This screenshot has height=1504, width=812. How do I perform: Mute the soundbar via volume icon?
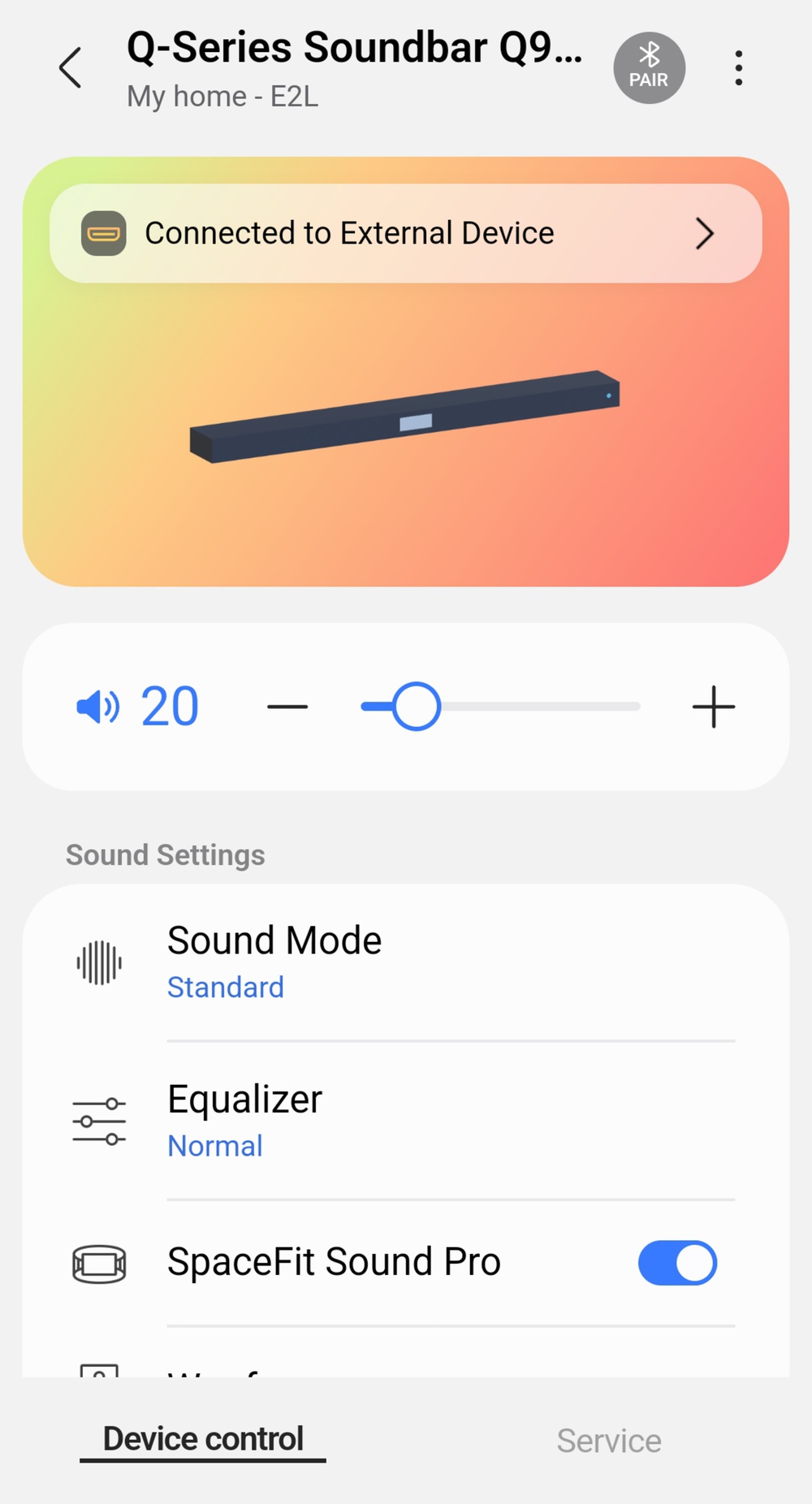pos(97,706)
